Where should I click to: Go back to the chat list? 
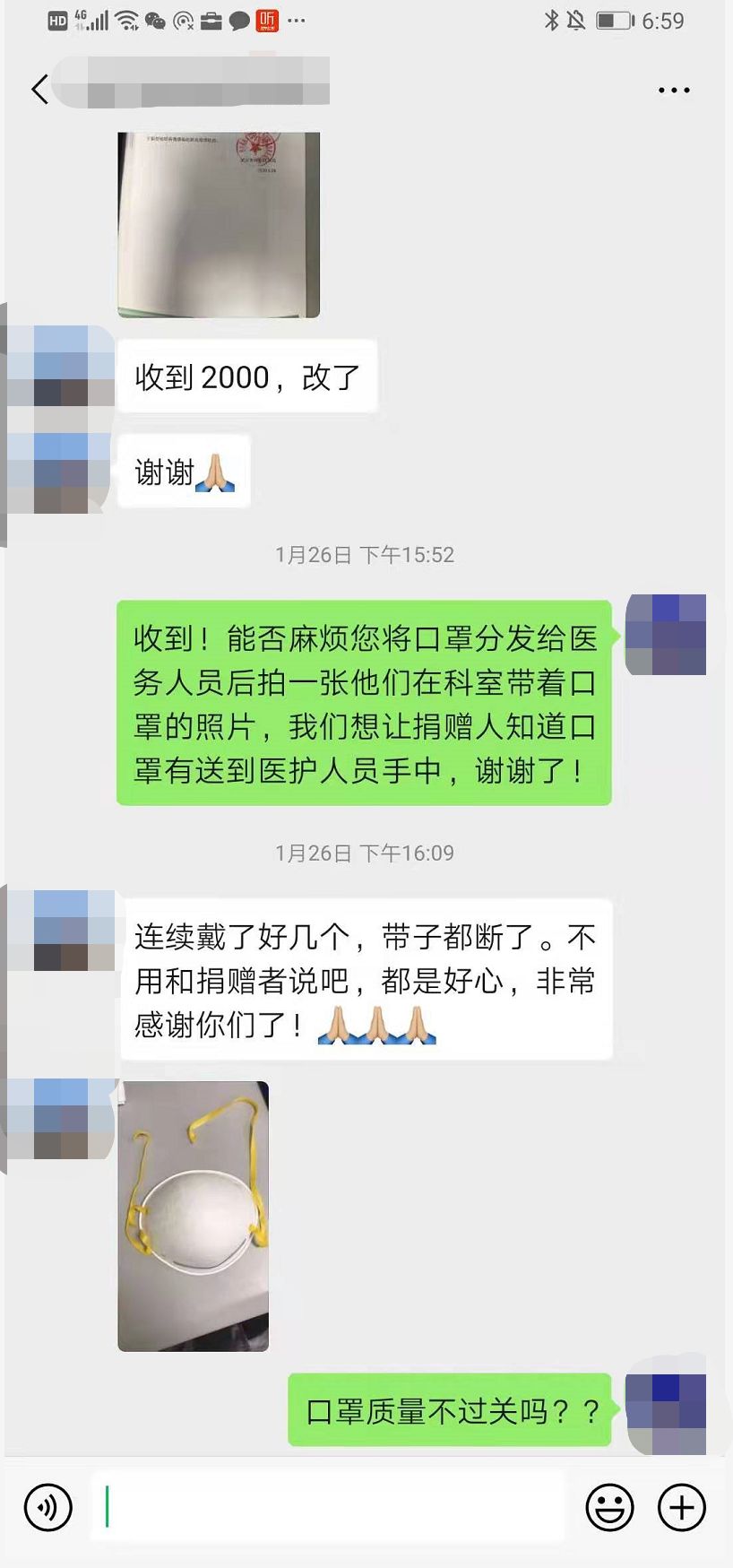click(39, 90)
